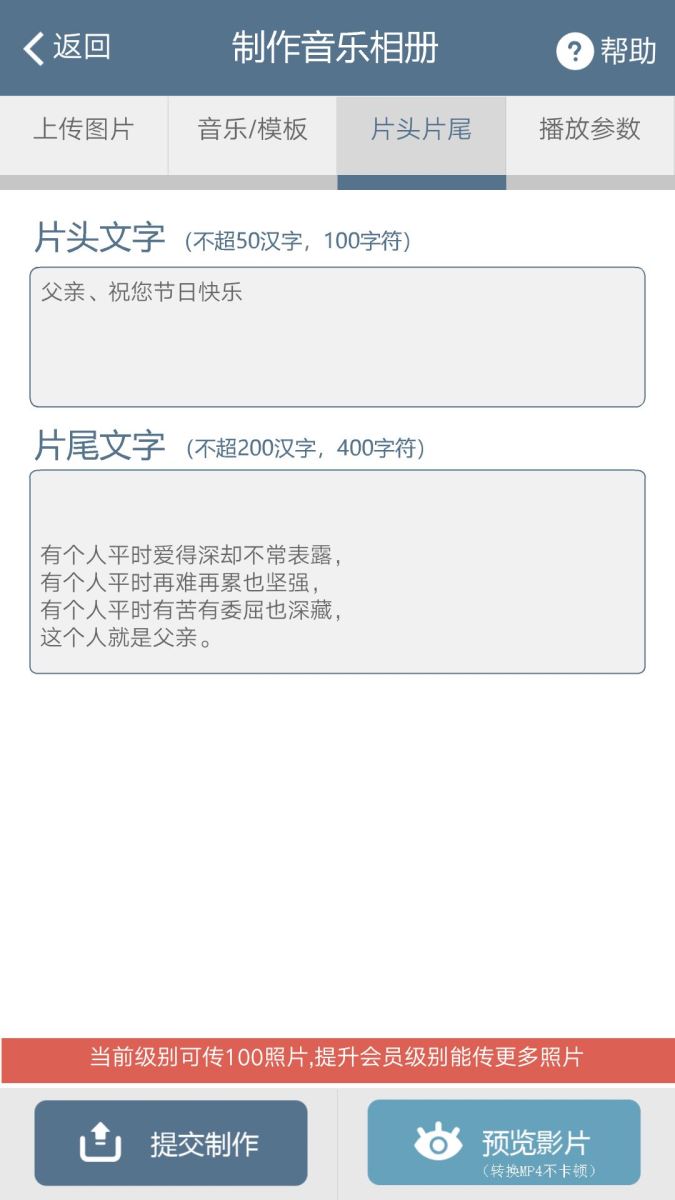Edit the 片头文字 text field
This screenshot has height=1200, width=675.
pos(337,337)
